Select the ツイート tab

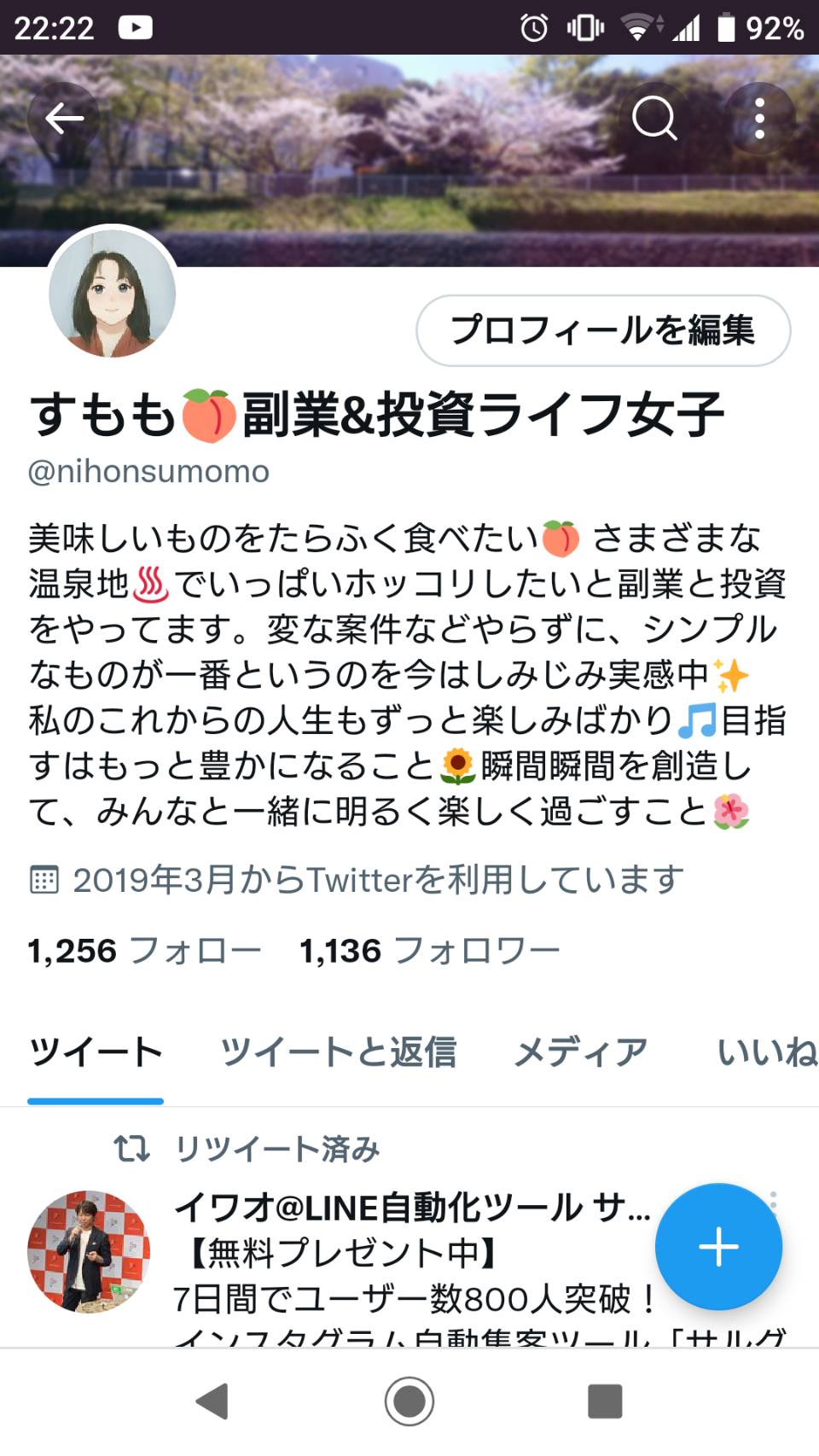(96, 1051)
